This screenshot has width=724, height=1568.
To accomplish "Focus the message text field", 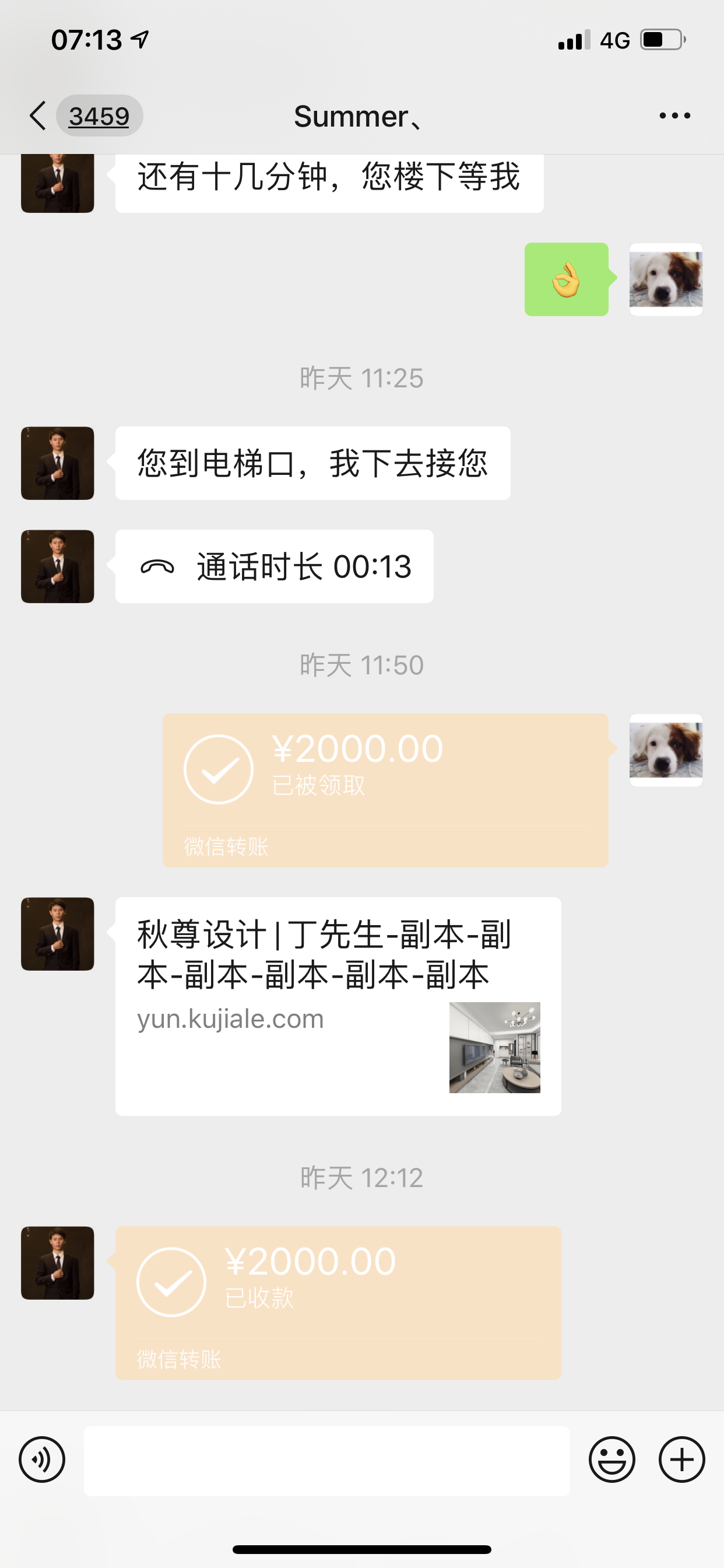I will (x=326, y=1459).
